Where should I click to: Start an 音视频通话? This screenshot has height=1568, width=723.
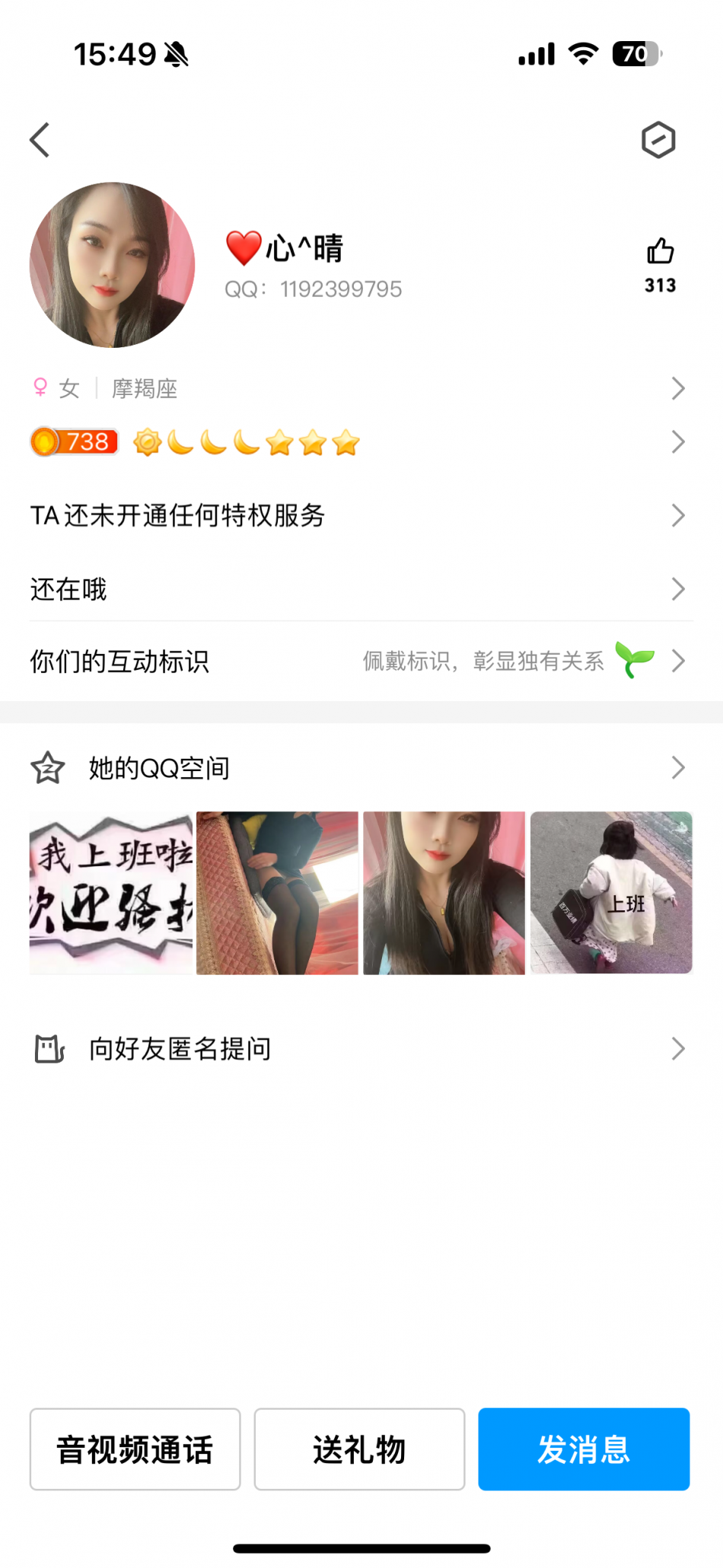coord(135,1449)
